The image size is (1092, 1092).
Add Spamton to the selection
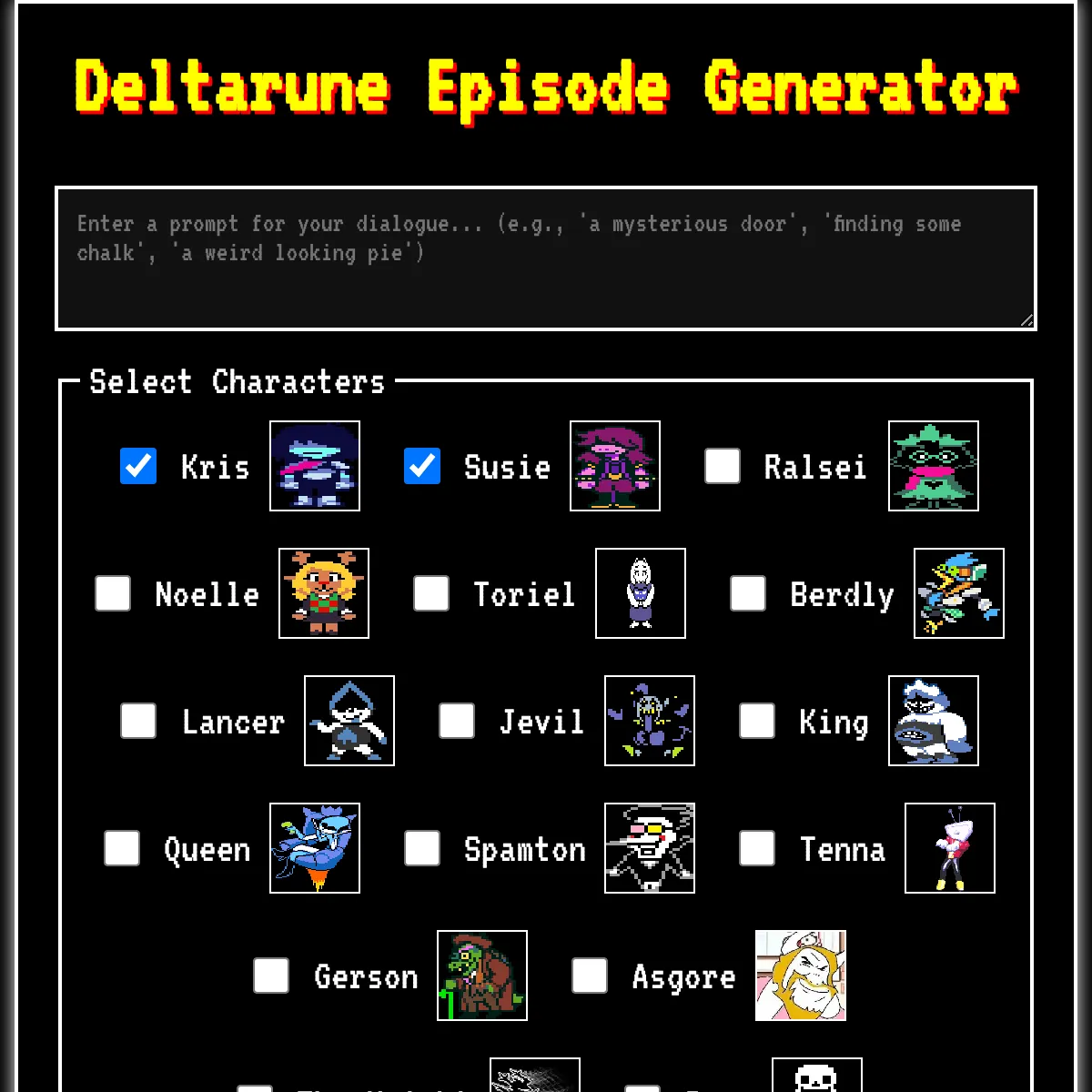coord(422,848)
